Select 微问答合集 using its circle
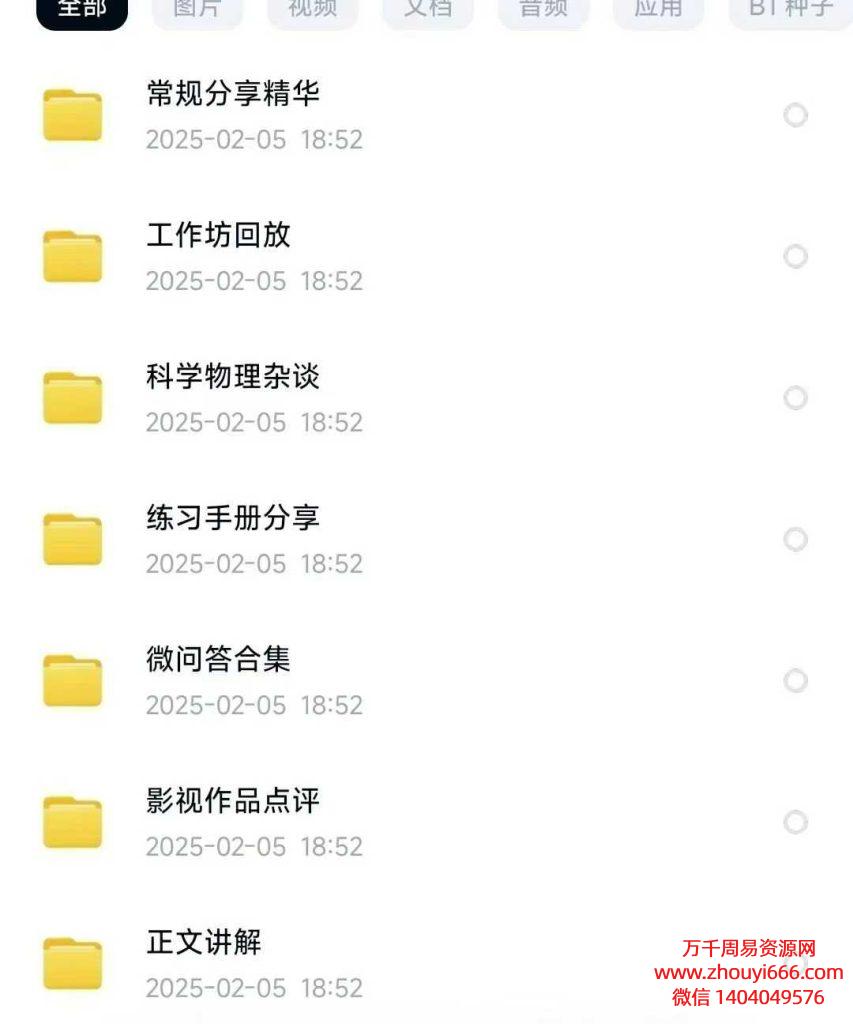This screenshot has height=1024, width=853. [x=795, y=681]
